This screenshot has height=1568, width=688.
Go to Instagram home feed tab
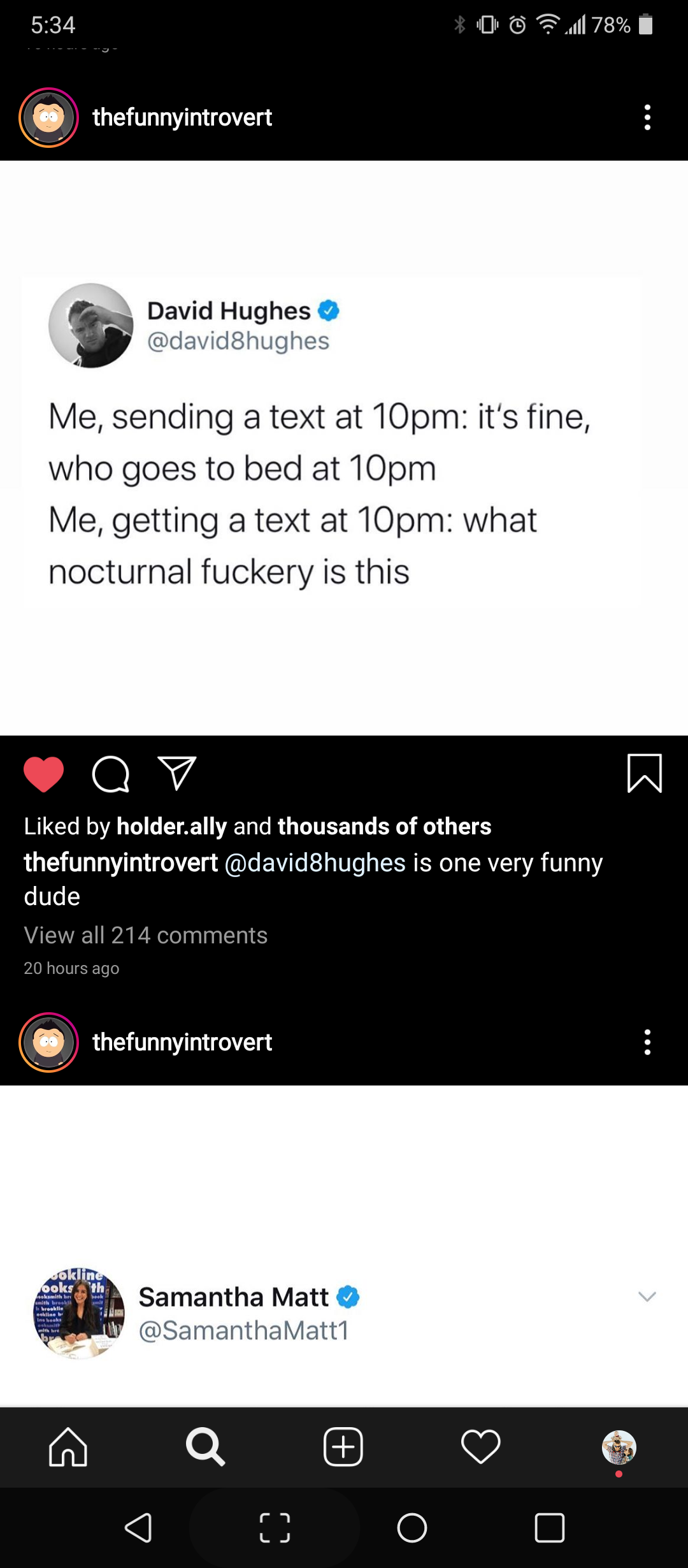click(68, 1447)
